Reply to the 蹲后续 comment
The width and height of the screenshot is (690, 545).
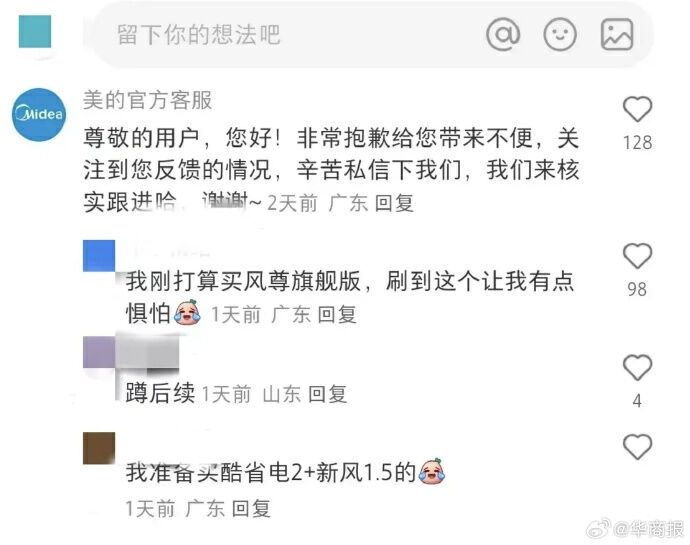click(327, 394)
